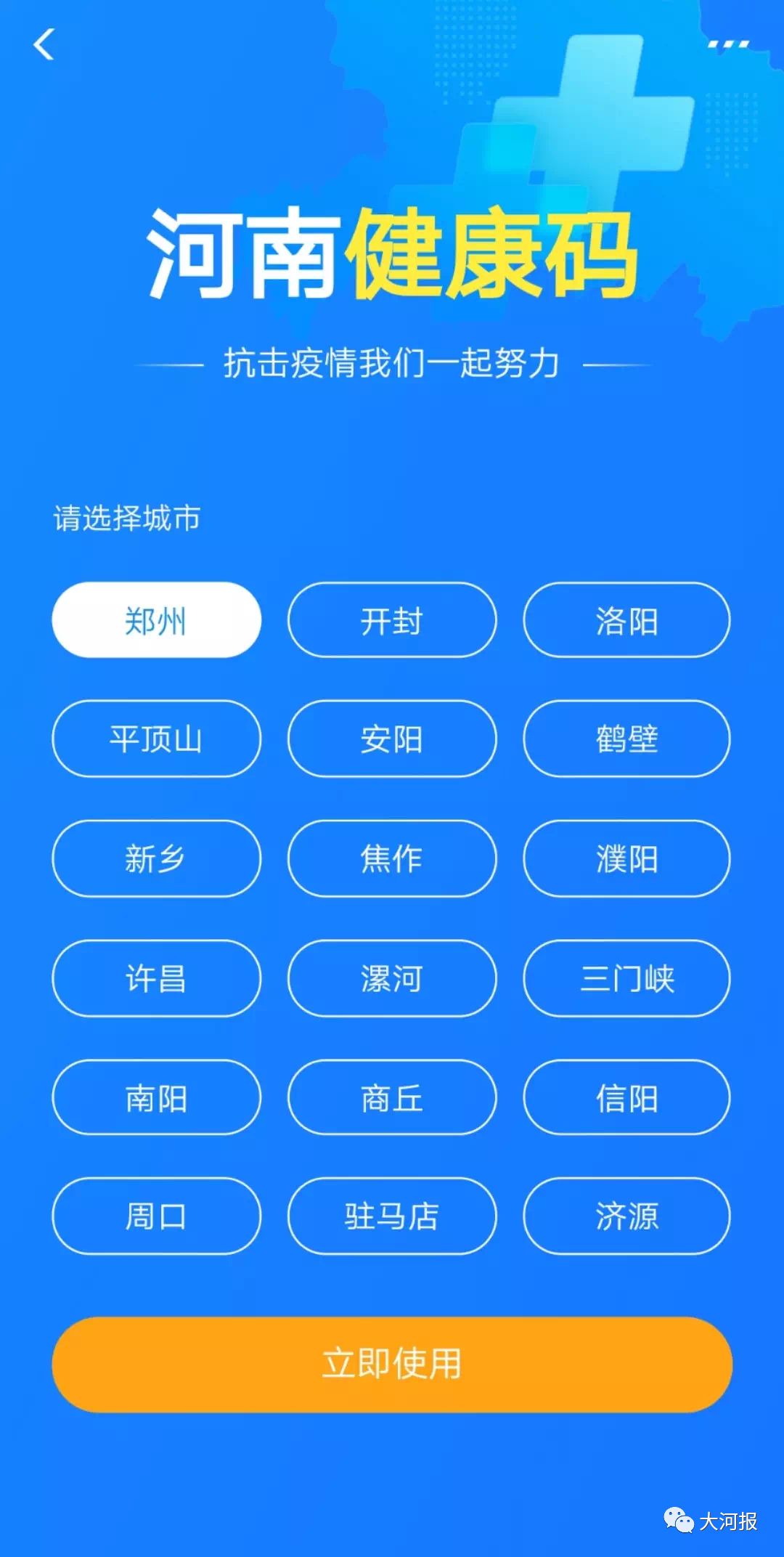This screenshot has height=1557, width=784.
Task: Pick 焦作 from the cities
Action: coord(392,858)
